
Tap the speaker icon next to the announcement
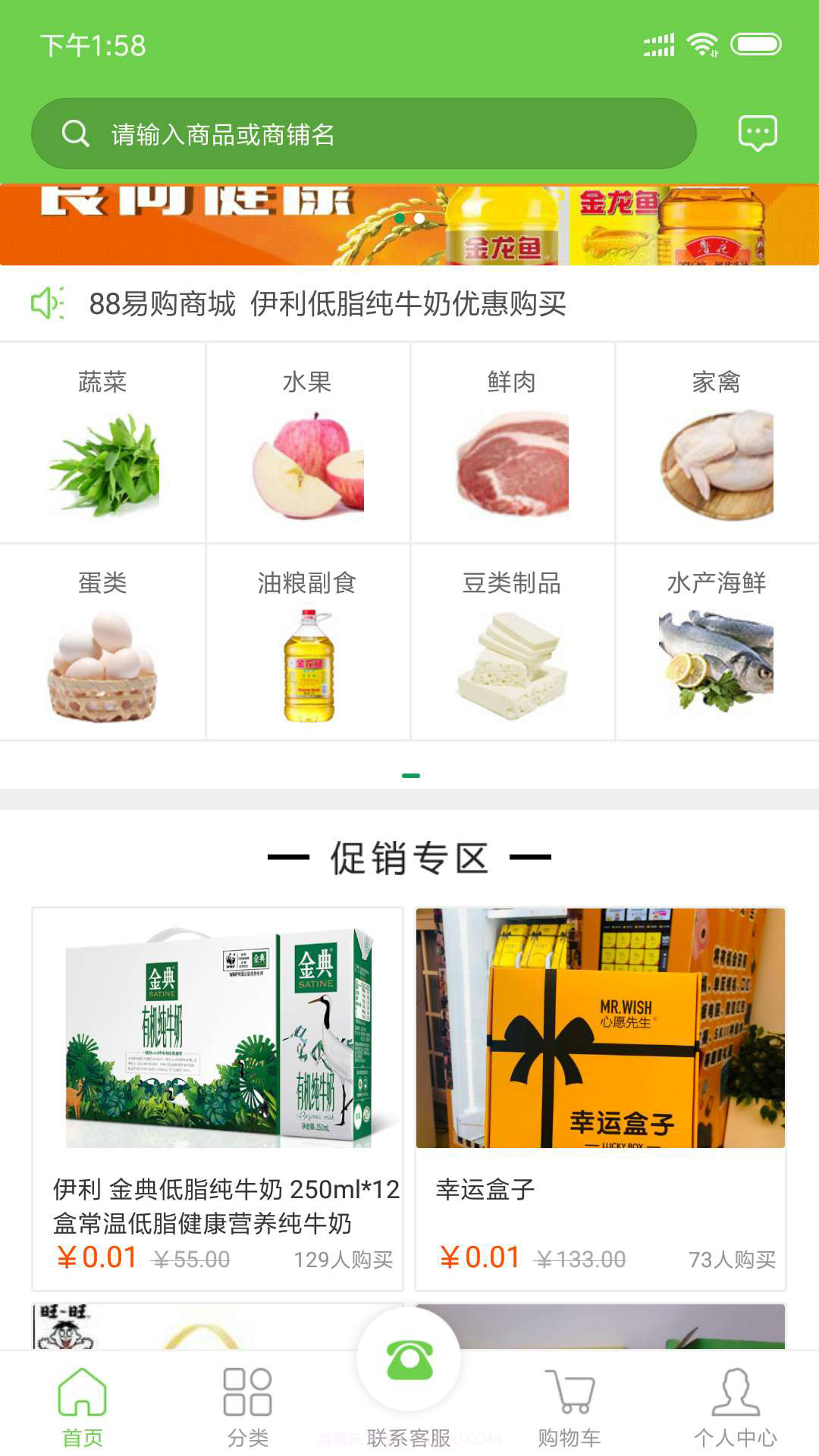coord(47,303)
